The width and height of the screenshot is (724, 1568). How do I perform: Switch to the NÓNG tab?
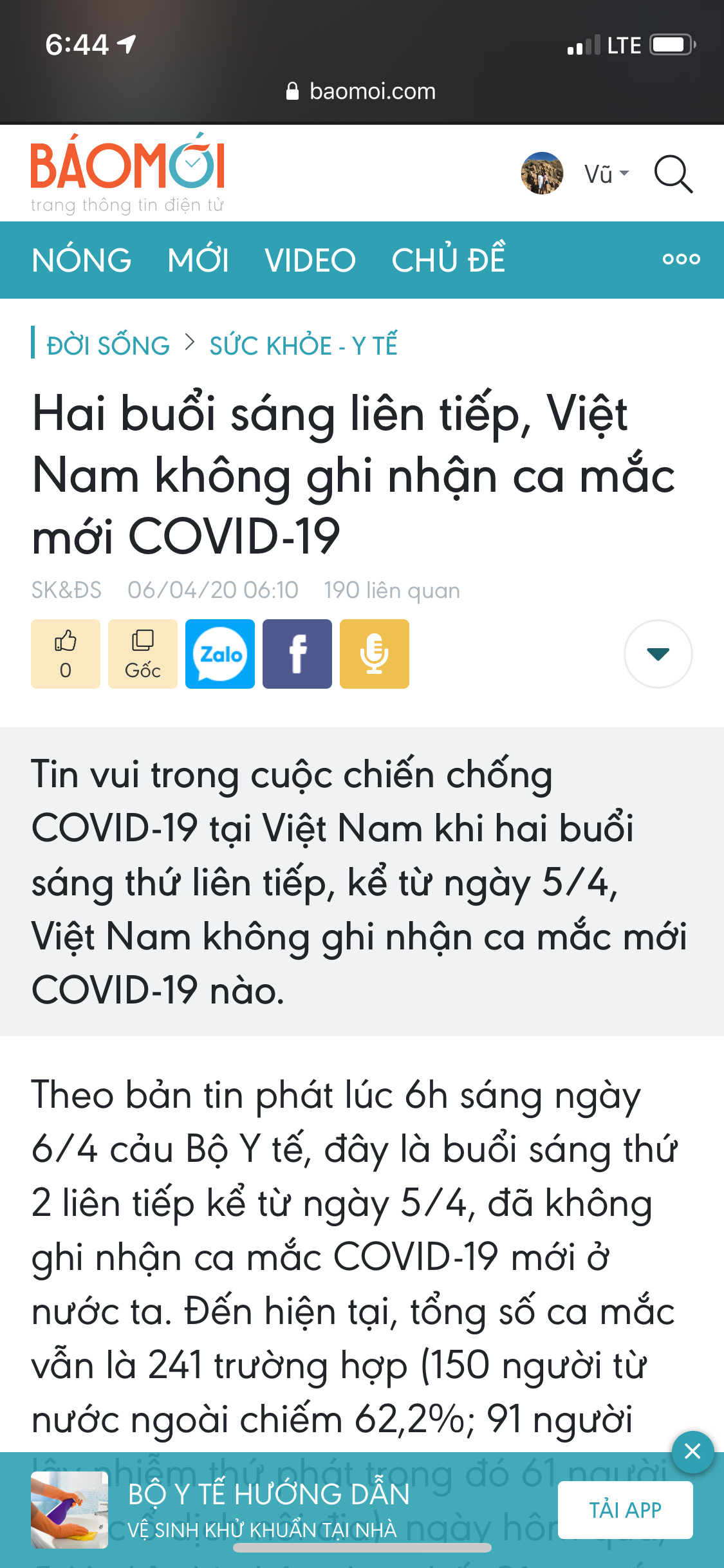(82, 260)
